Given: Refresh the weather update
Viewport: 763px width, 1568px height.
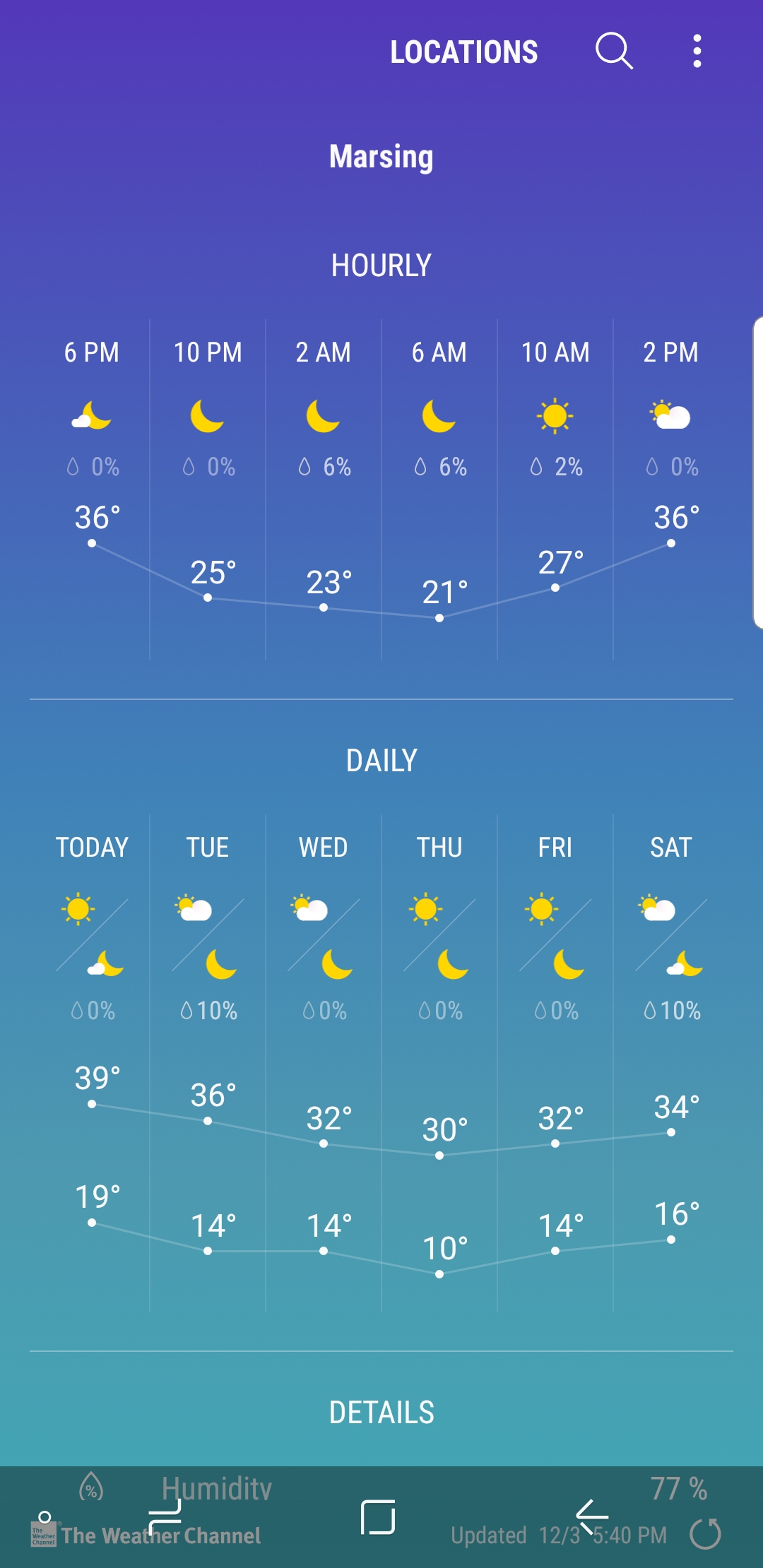Looking at the screenshot, I should (705, 1534).
